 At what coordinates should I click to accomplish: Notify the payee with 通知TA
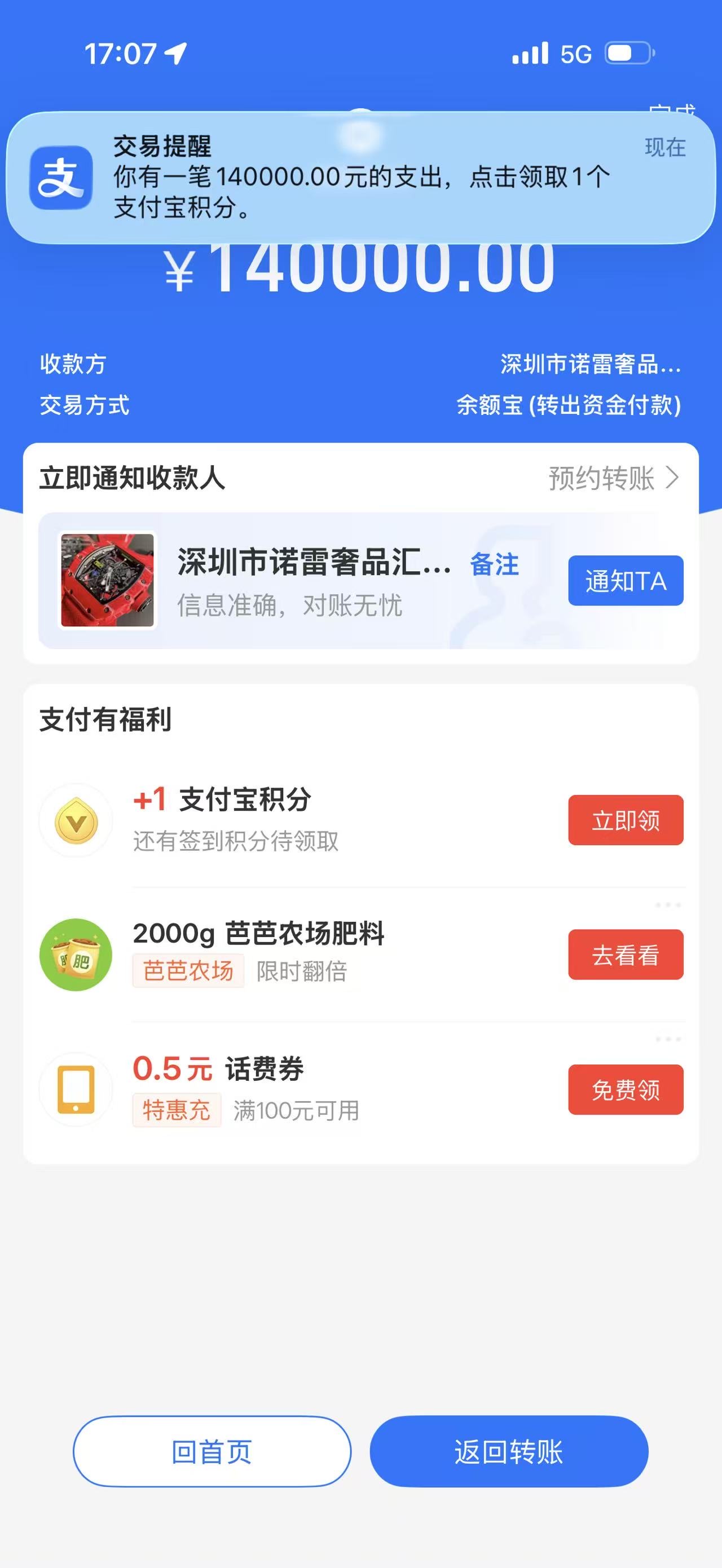point(625,581)
